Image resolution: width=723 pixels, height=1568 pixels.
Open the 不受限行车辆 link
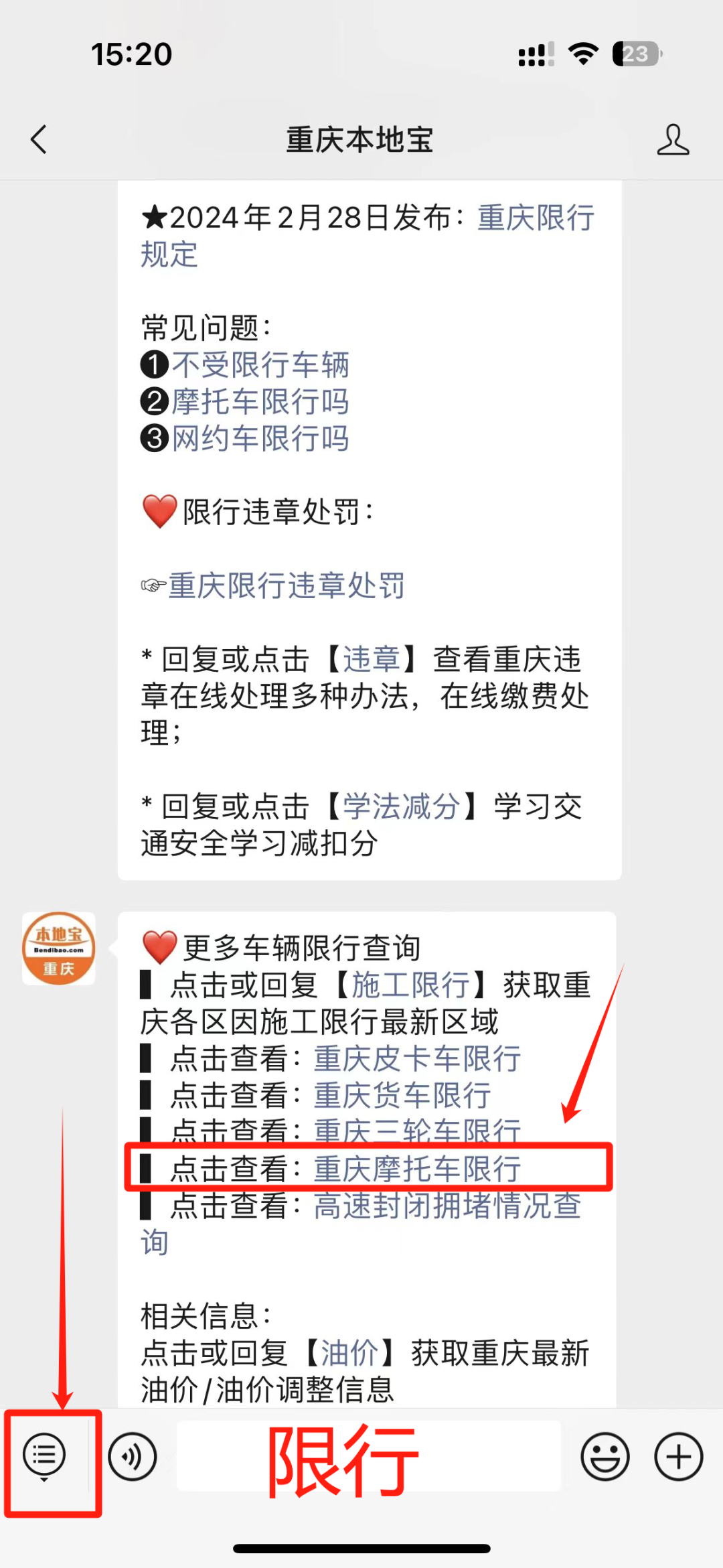click(260, 365)
